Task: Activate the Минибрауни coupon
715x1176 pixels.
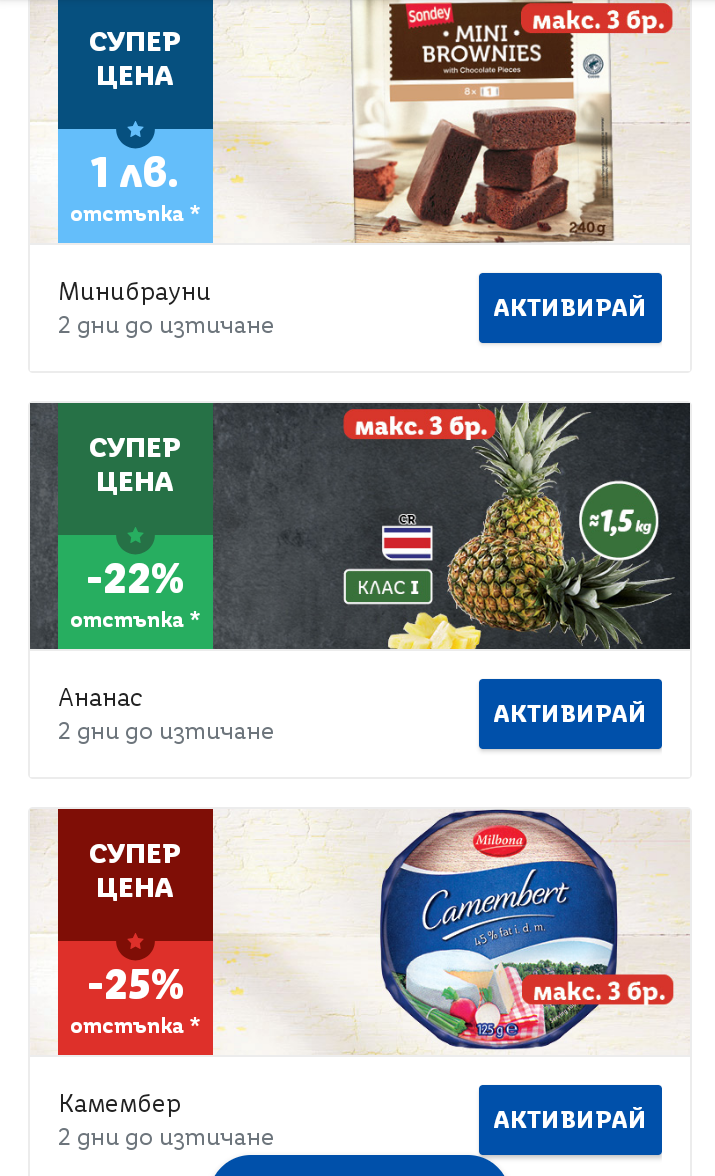Action: click(570, 308)
